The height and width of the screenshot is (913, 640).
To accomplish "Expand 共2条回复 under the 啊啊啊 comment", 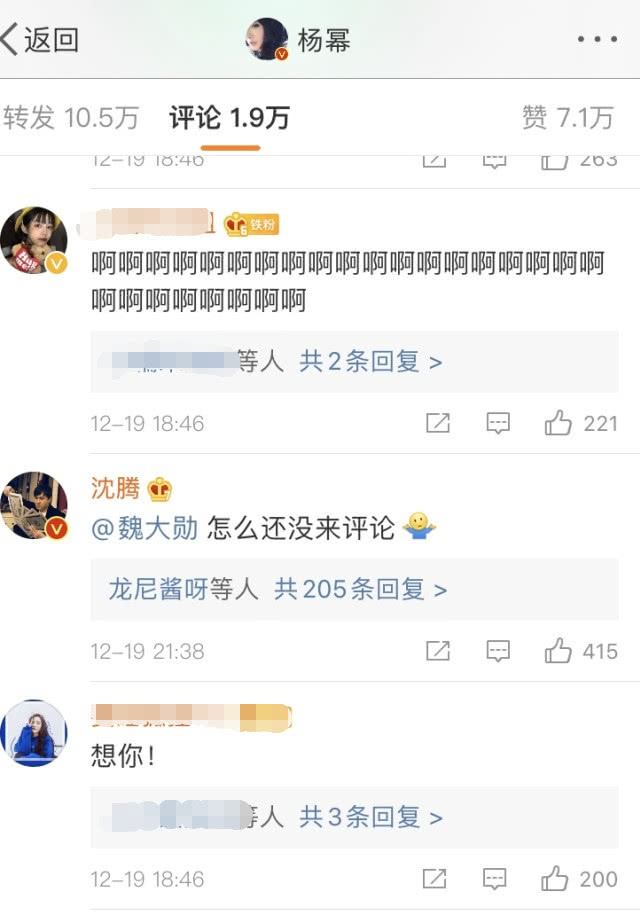I will pyautogui.click(x=370, y=361).
